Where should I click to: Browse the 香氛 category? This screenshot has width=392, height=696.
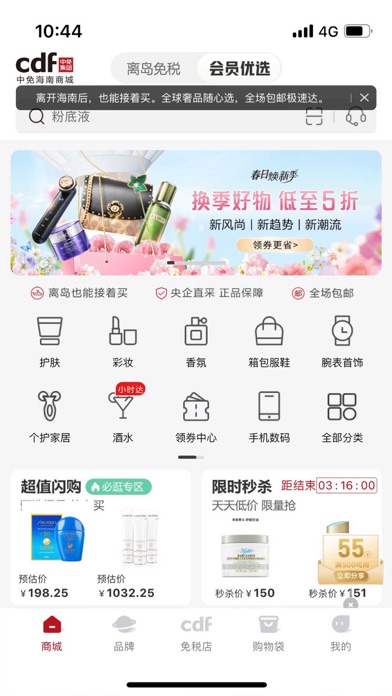pyautogui.click(x=196, y=342)
